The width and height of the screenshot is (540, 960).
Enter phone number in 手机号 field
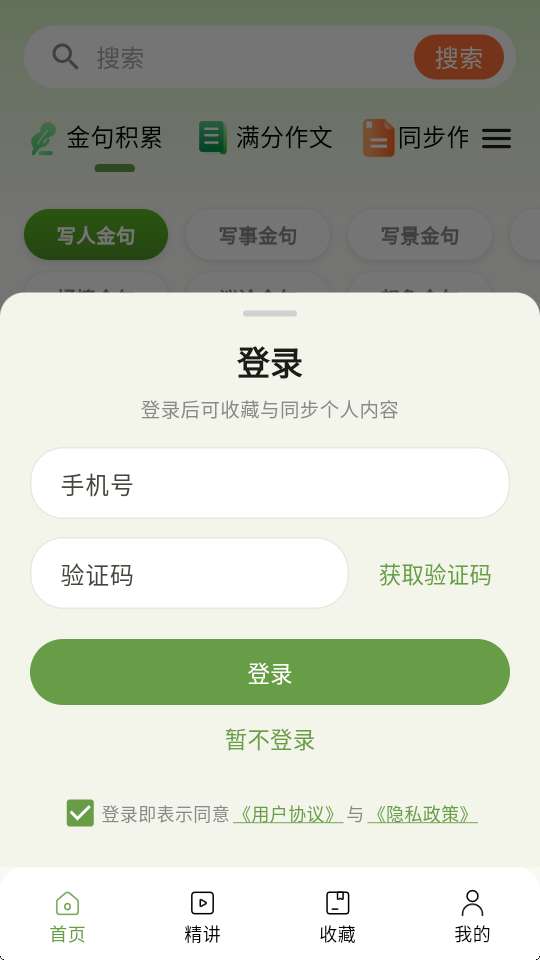(269, 483)
